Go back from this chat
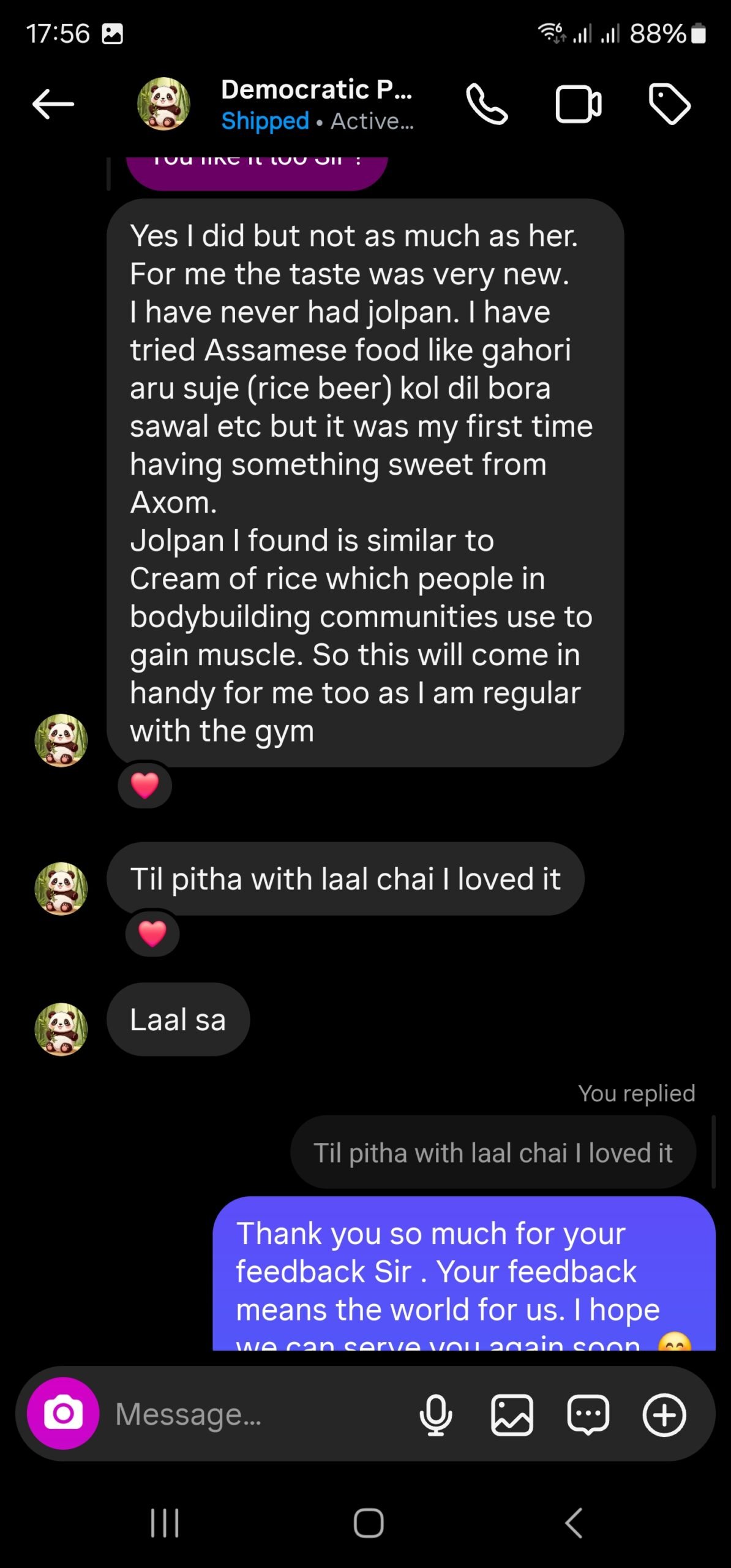The image size is (731, 1568). 53,104
